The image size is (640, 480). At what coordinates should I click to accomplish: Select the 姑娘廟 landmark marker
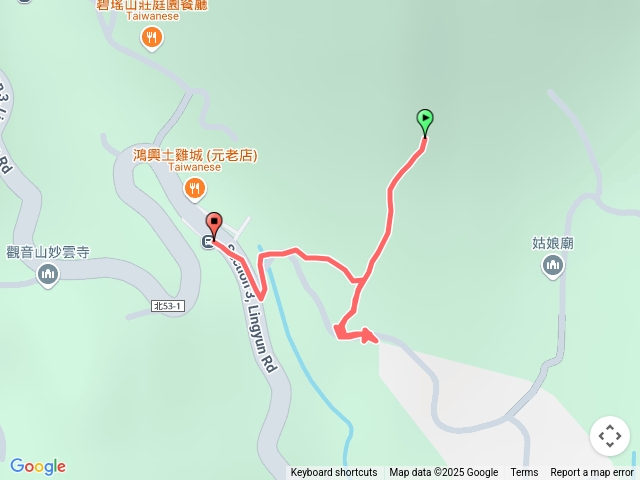(552, 266)
